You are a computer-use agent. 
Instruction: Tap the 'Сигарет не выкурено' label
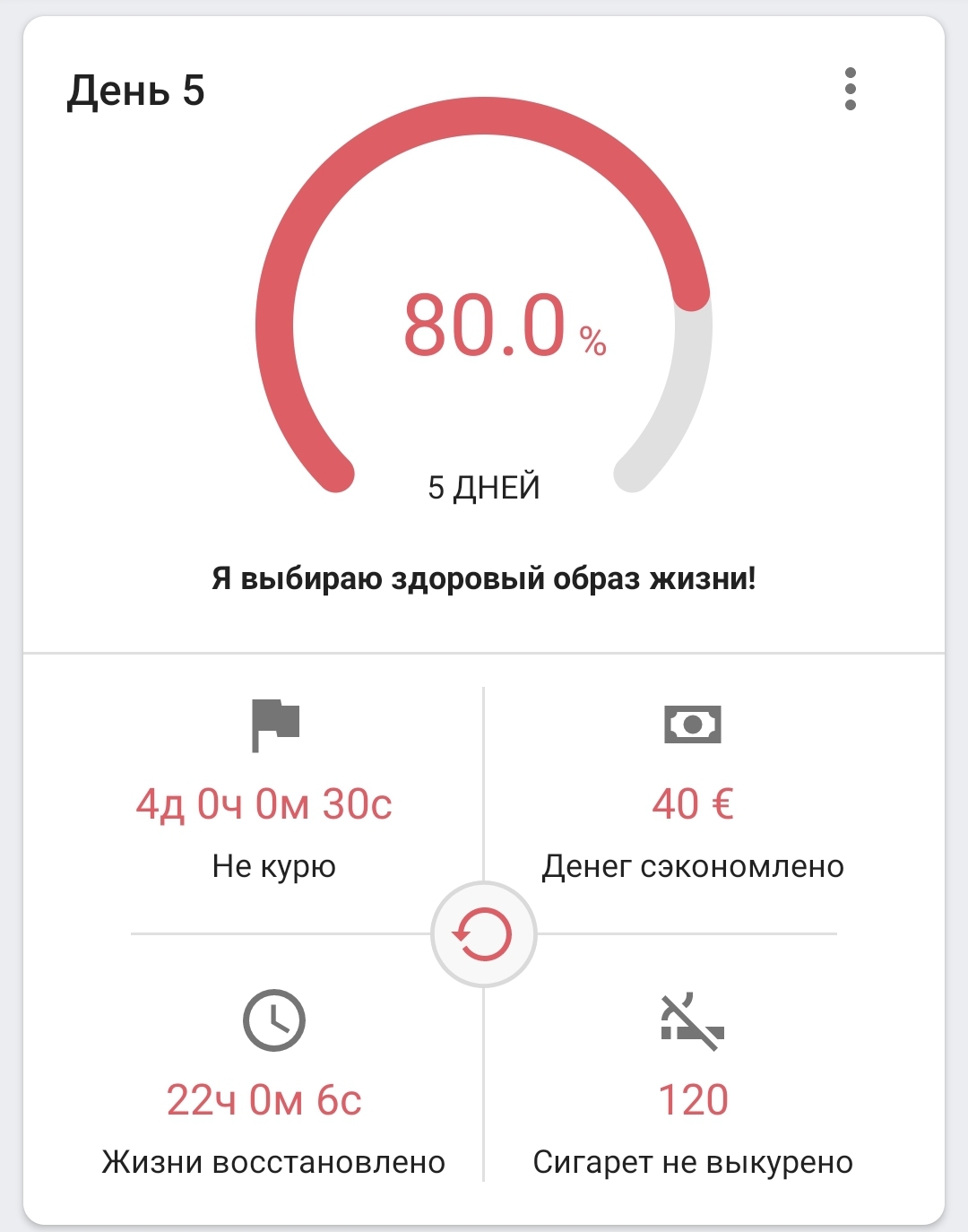693,1162
